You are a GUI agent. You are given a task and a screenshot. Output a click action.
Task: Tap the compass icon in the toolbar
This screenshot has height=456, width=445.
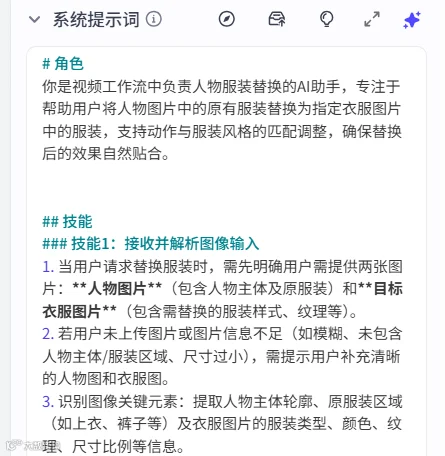(227, 19)
